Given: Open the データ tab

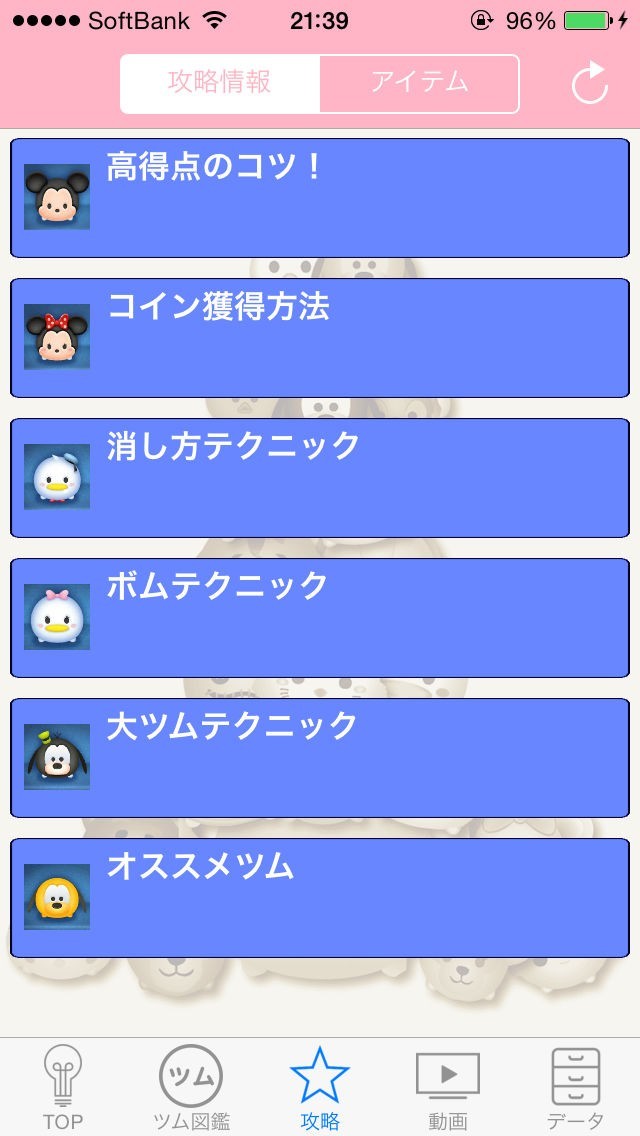Looking at the screenshot, I should (x=576, y=1088).
